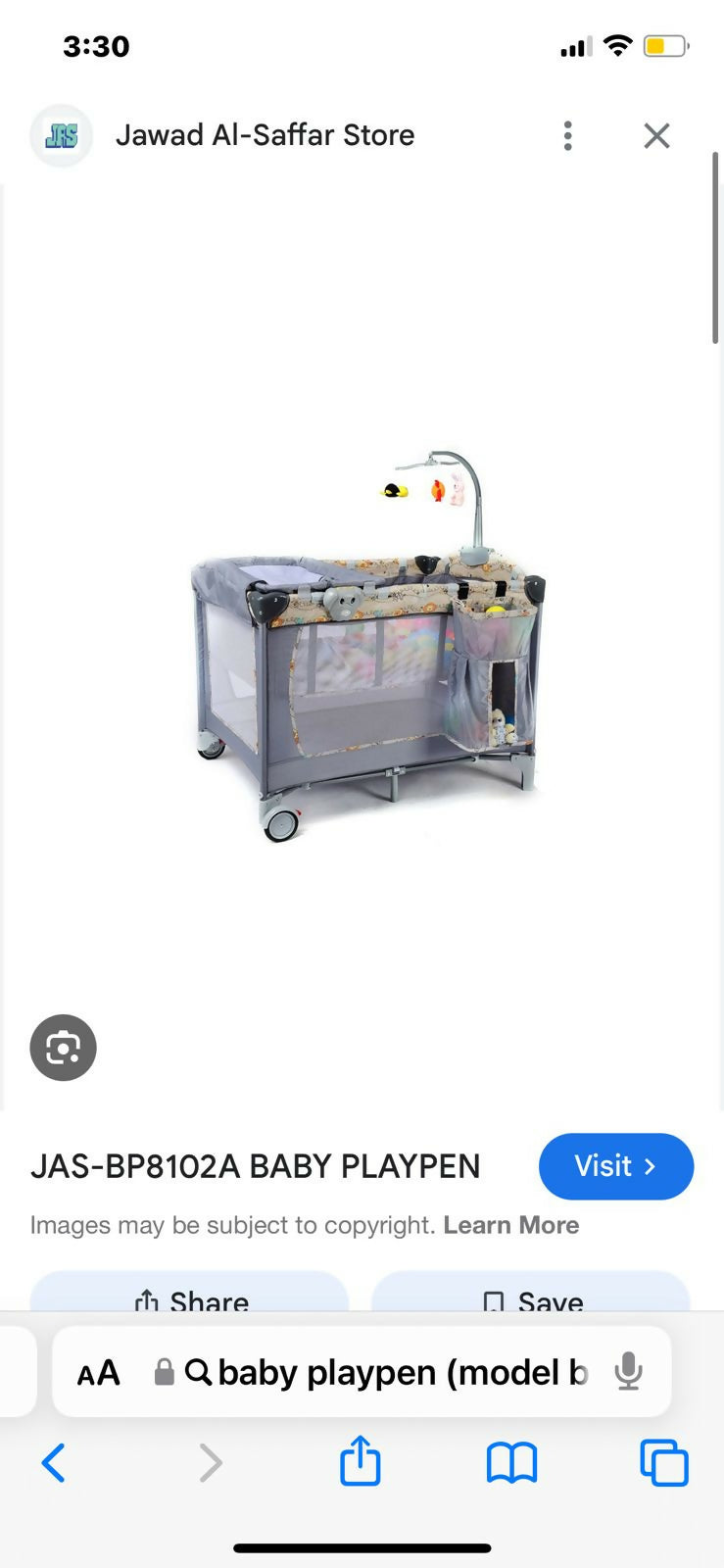
Task: Open the Learn More copyright link
Action: [510, 1225]
